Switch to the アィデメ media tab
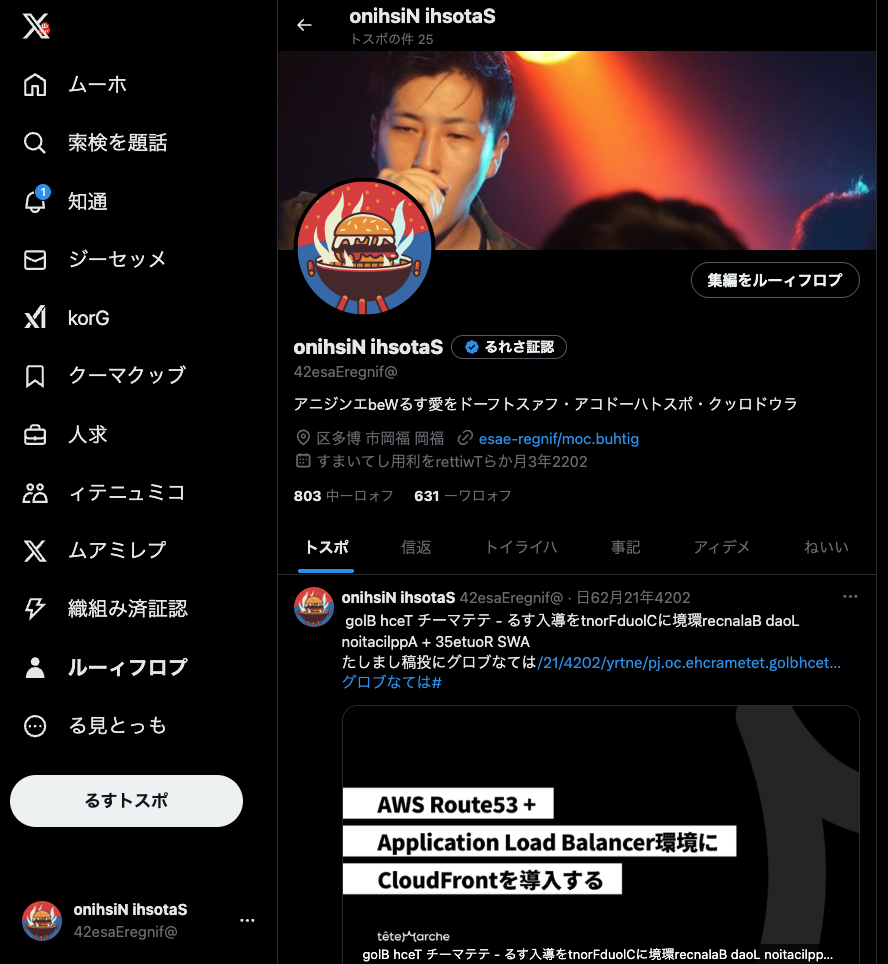Screen dimensions: 888x964 (722, 547)
